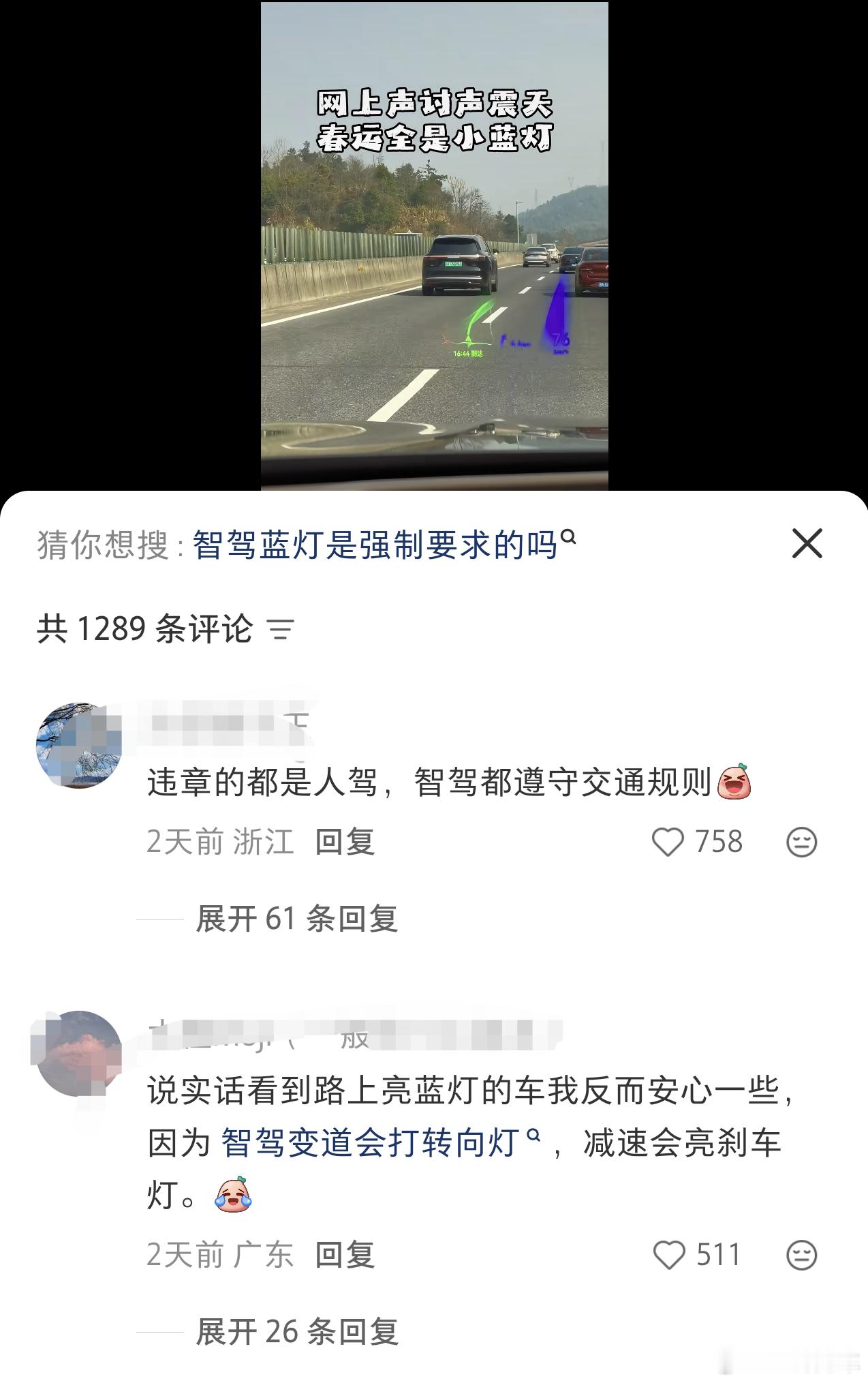Expand the 26 replies under the second comment
The height and width of the screenshot is (1383, 868).
(x=298, y=1334)
